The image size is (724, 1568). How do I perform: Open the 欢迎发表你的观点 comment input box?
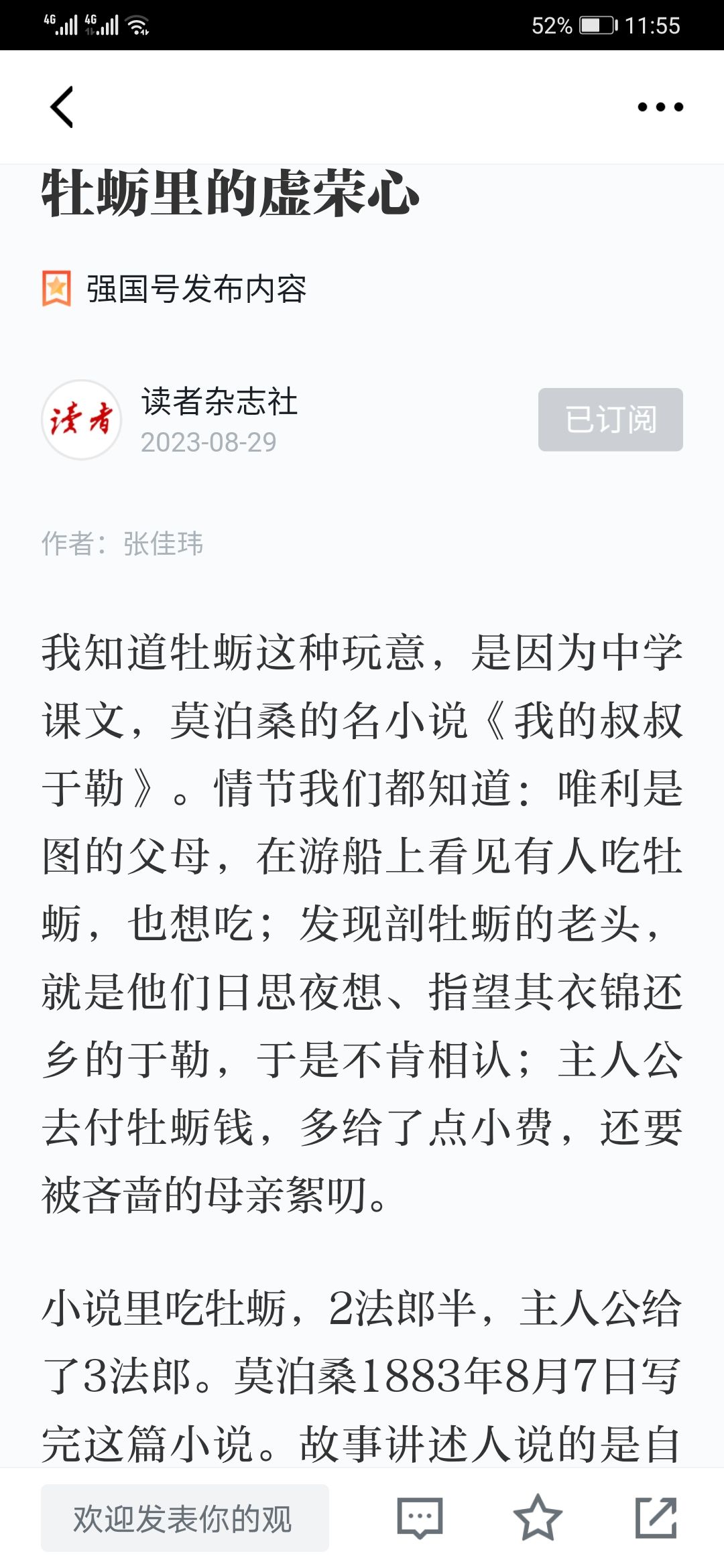click(185, 1518)
